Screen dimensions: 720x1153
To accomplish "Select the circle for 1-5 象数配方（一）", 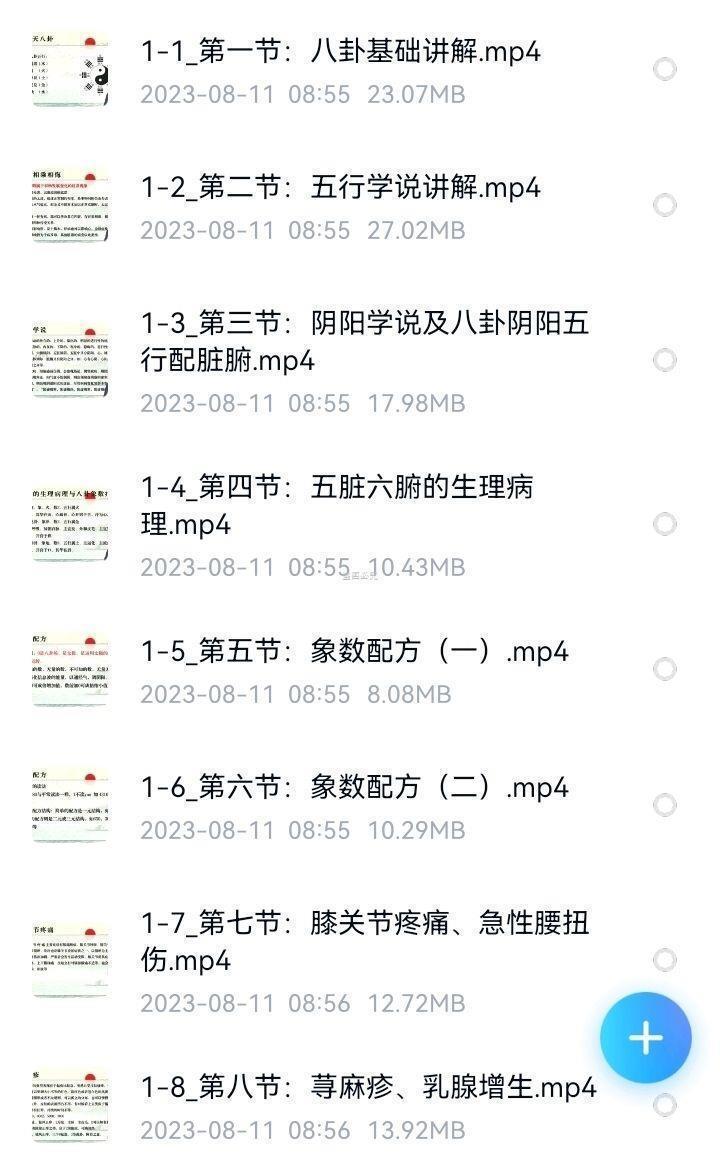I will pyautogui.click(x=664, y=669).
